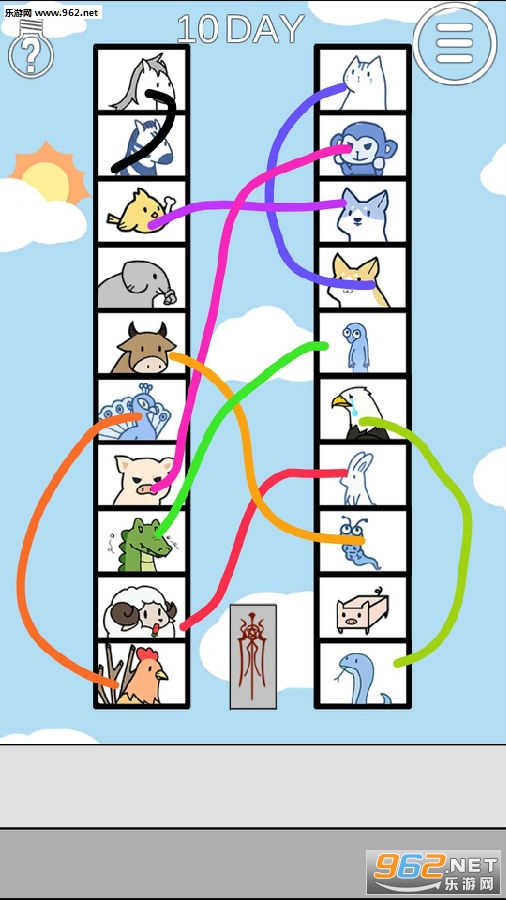Select the zebra tile
506x900 pixels.
pos(142,145)
